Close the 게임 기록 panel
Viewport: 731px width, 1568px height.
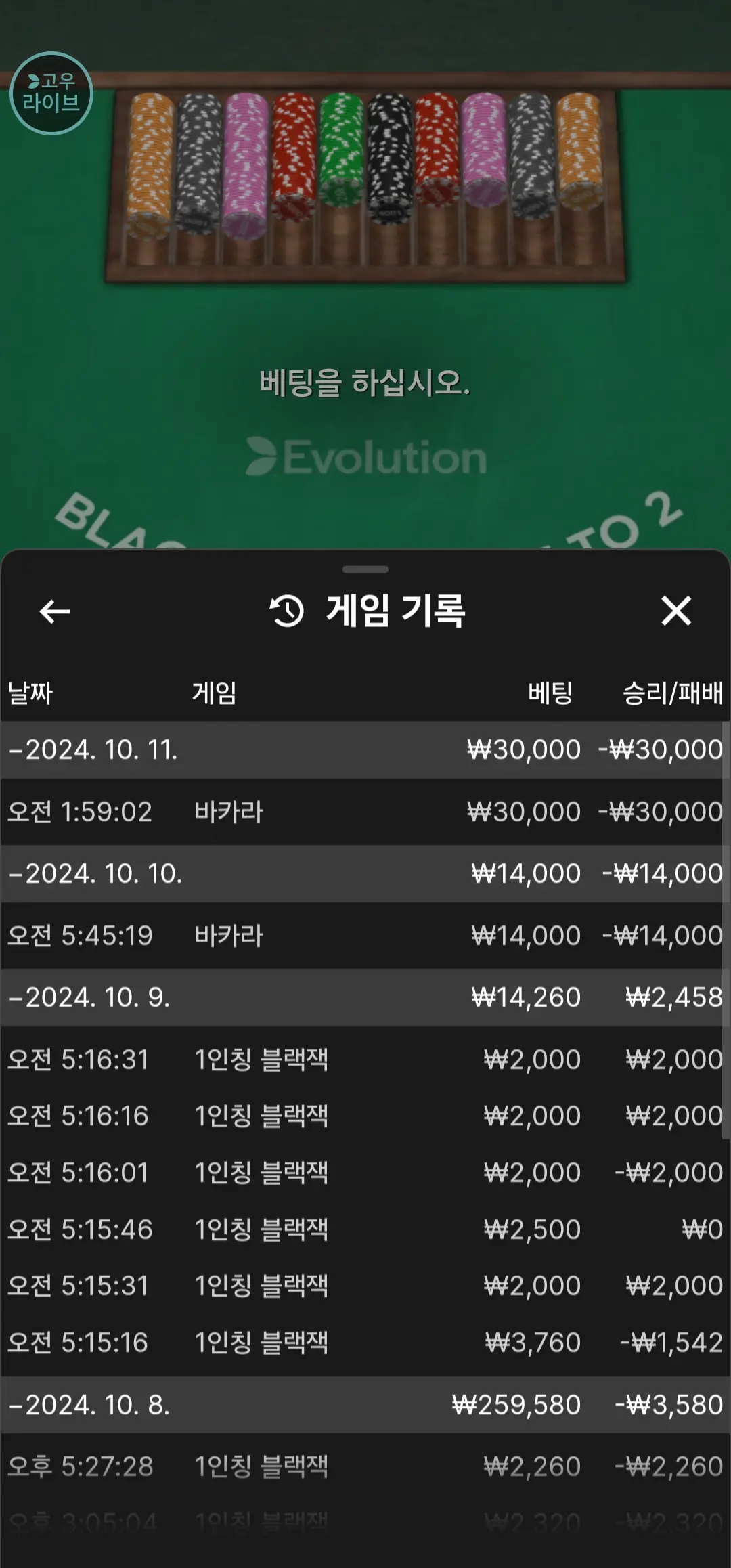pyautogui.click(x=676, y=611)
